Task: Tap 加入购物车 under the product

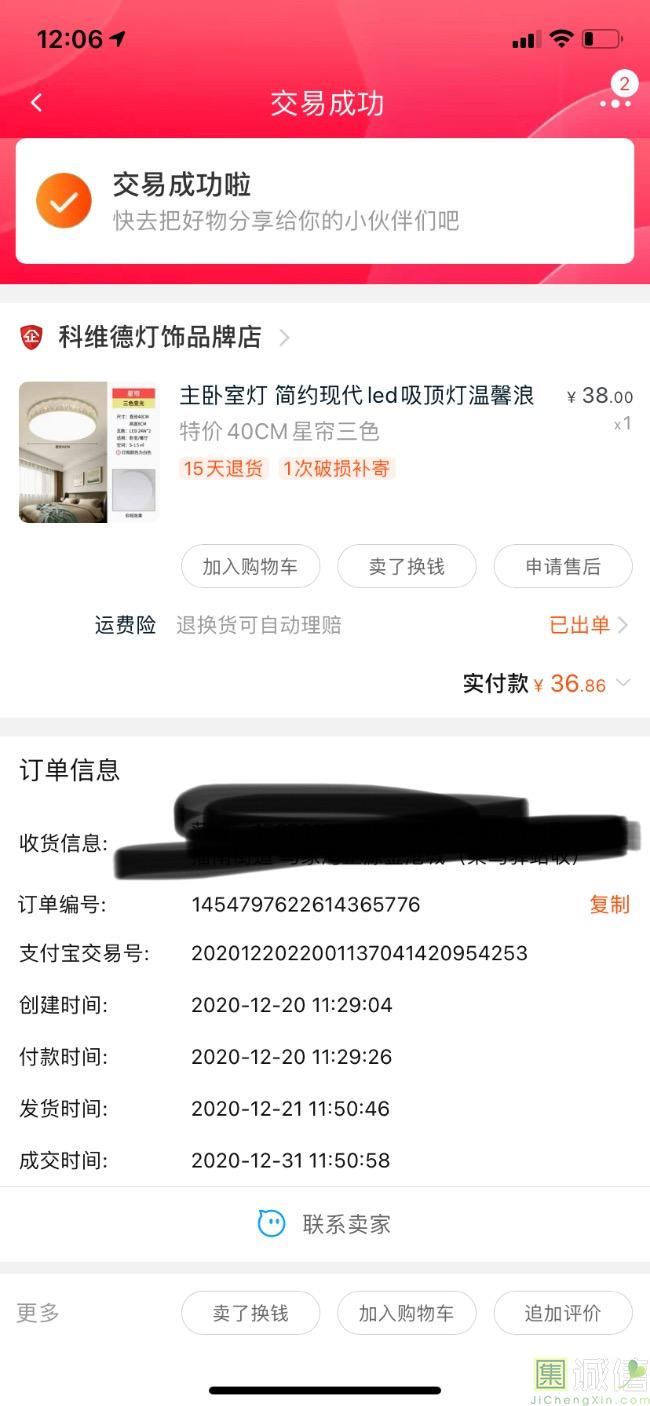Action: click(250, 567)
